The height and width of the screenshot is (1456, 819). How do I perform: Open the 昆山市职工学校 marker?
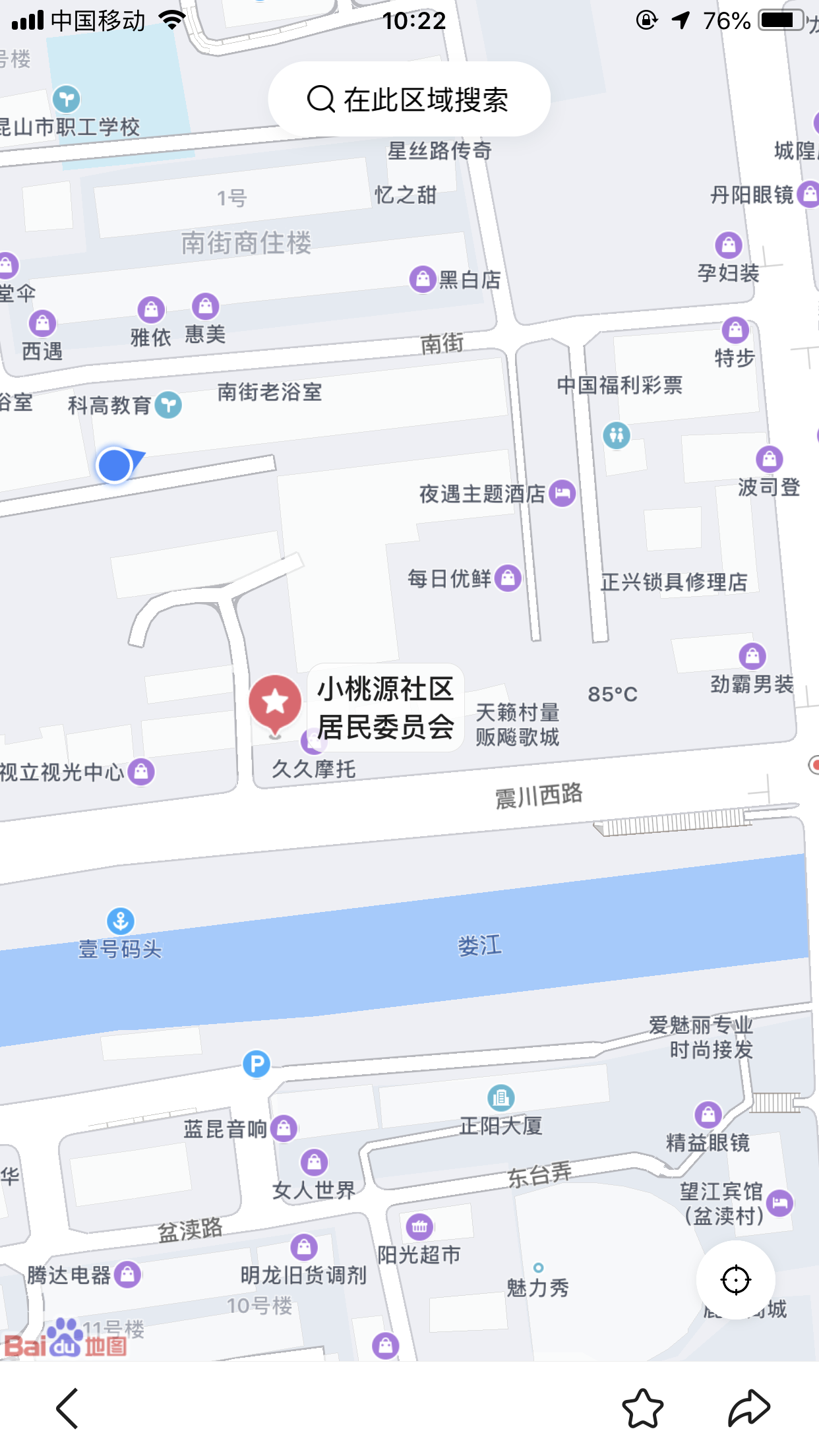(x=67, y=99)
